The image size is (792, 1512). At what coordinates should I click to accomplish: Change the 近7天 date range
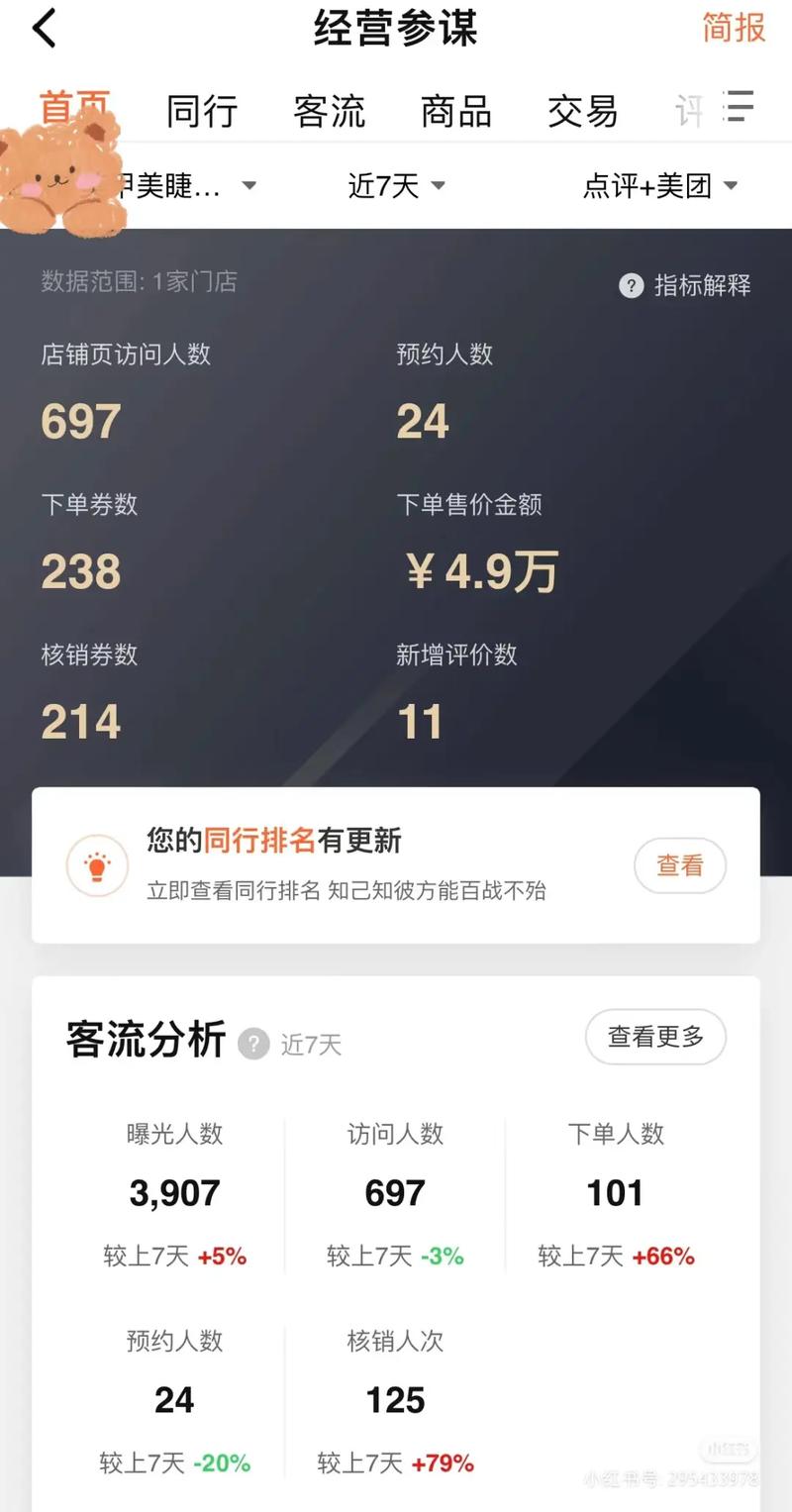(x=396, y=185)
